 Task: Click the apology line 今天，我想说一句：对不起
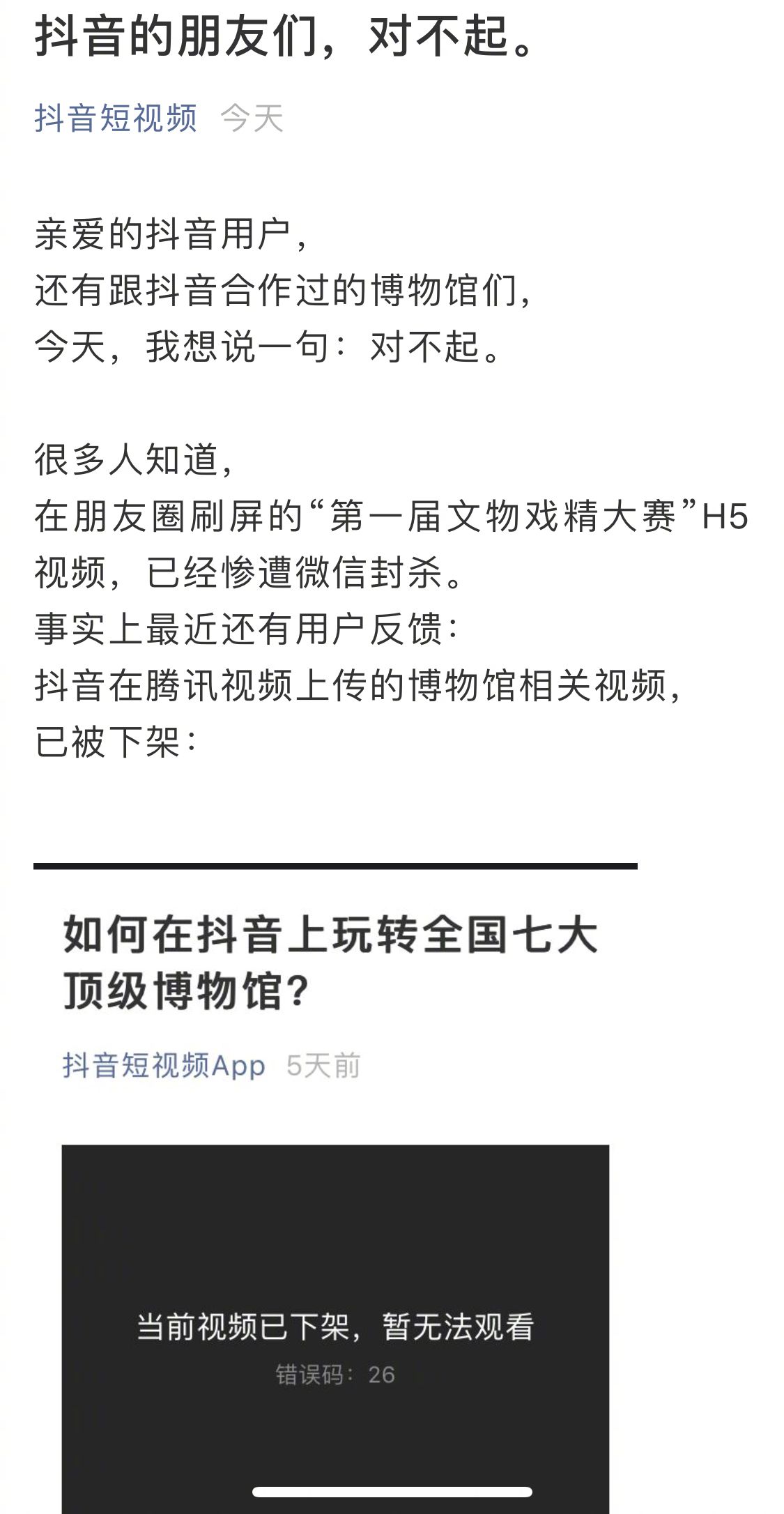click(x=268, y=346)
